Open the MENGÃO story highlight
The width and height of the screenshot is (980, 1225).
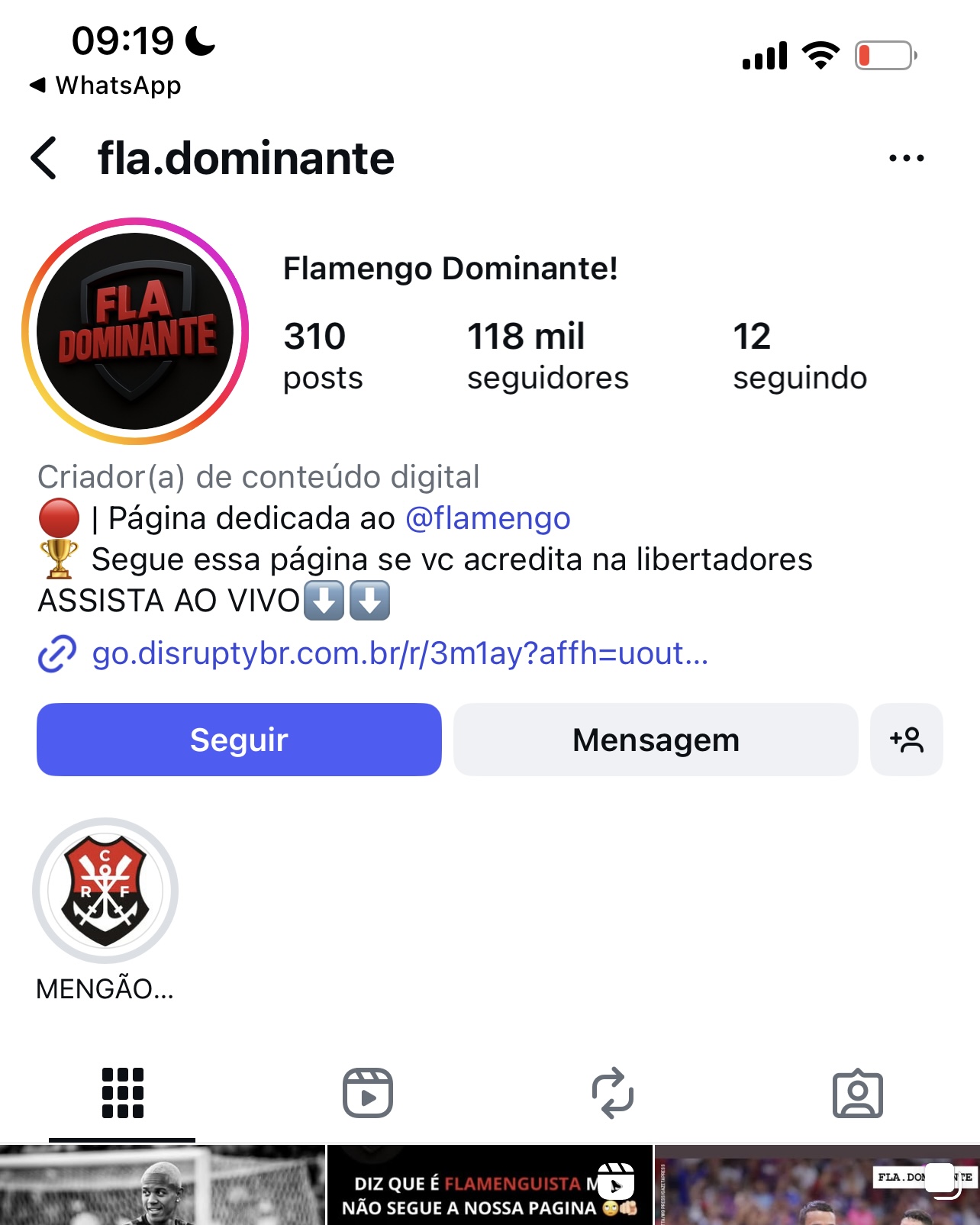[105, 891]
